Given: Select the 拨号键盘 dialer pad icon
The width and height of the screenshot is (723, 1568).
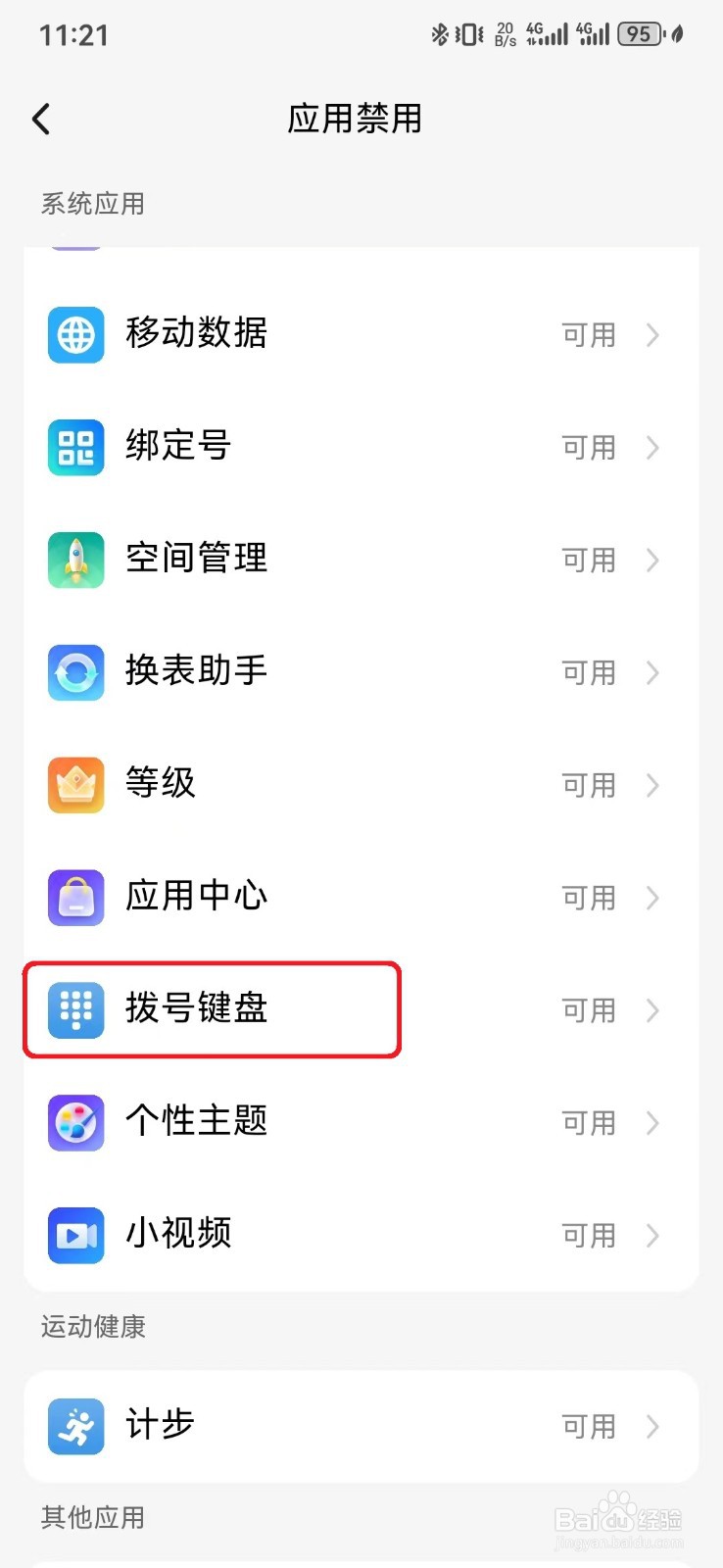Looking at the screenshot, I should click(x=75, y=1009).
